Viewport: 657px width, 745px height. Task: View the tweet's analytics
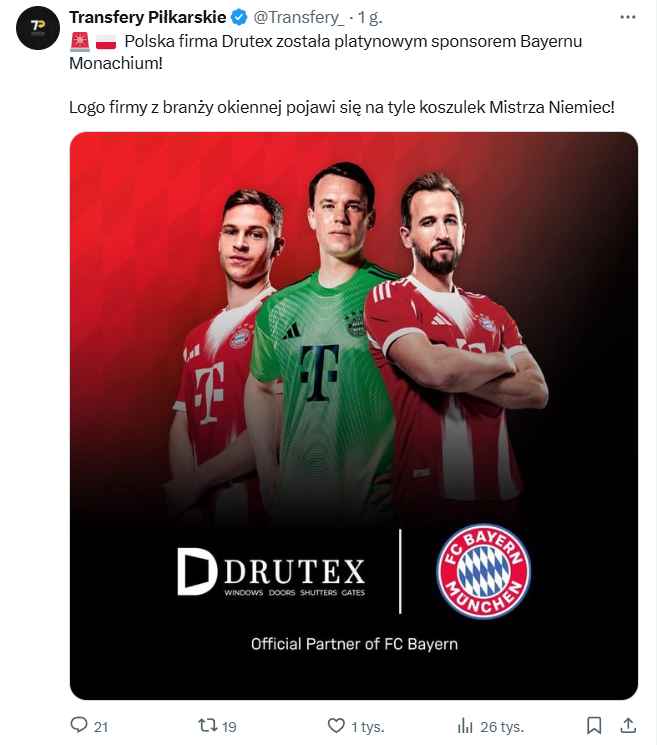click(465, 726)
